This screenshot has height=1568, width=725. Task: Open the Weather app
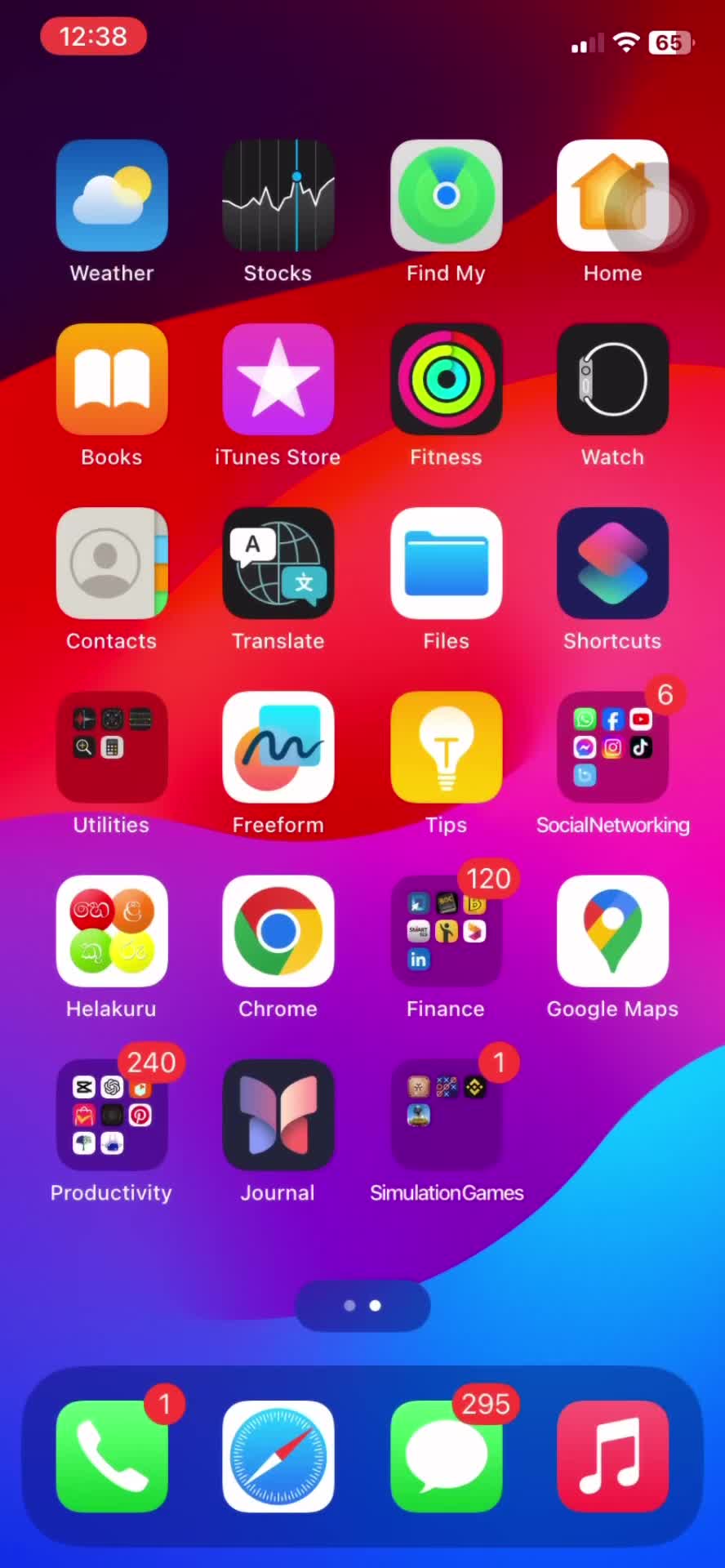[112, 195]
